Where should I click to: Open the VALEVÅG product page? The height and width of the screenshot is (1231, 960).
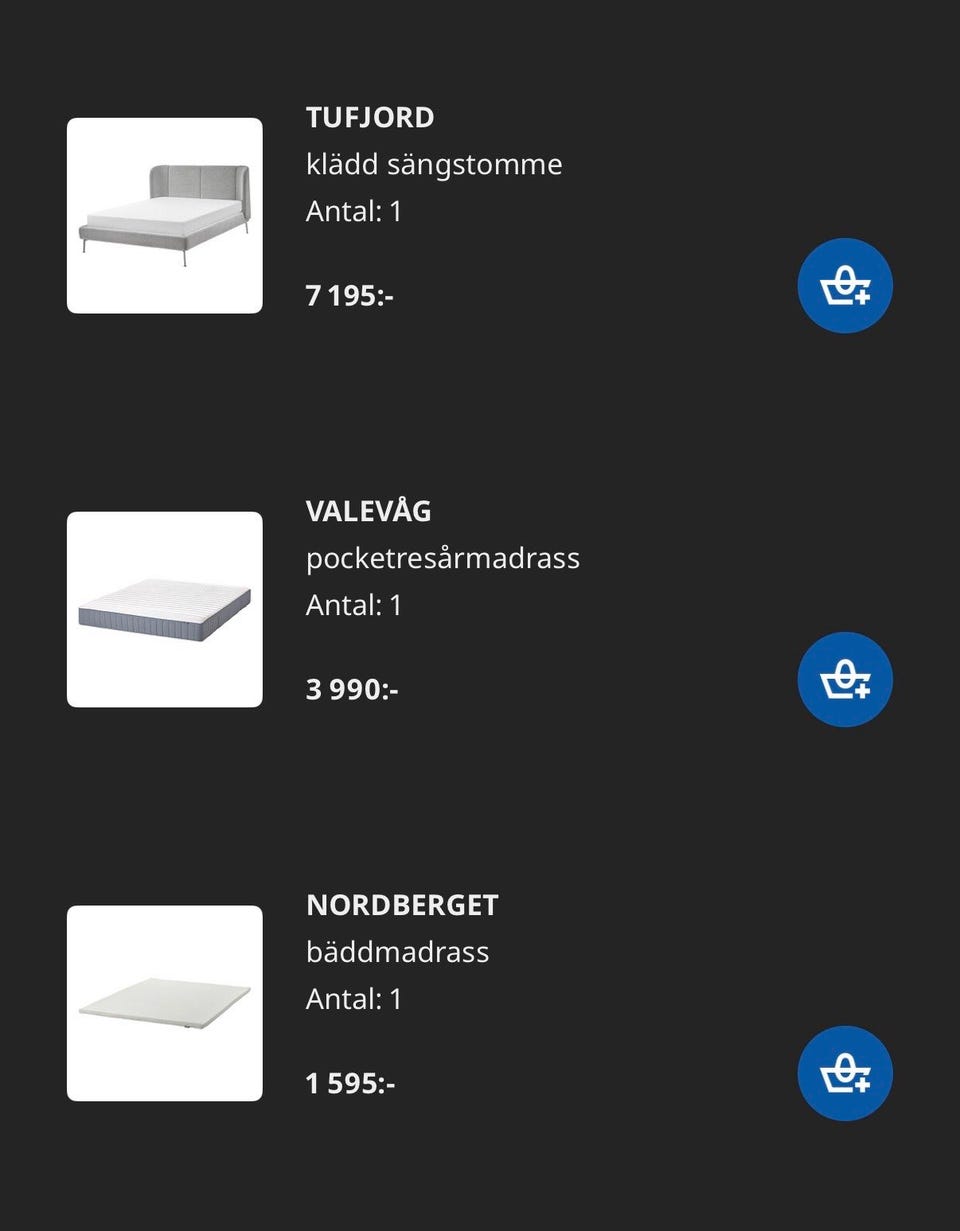[368, 511]
